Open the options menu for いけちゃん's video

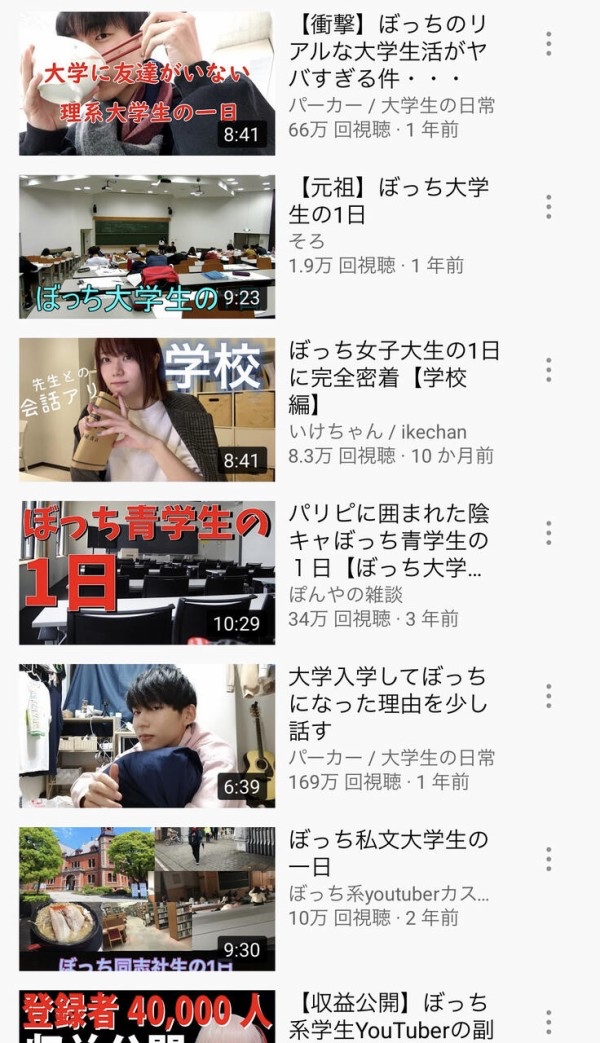pyautogui.click(x=548, y=370)
